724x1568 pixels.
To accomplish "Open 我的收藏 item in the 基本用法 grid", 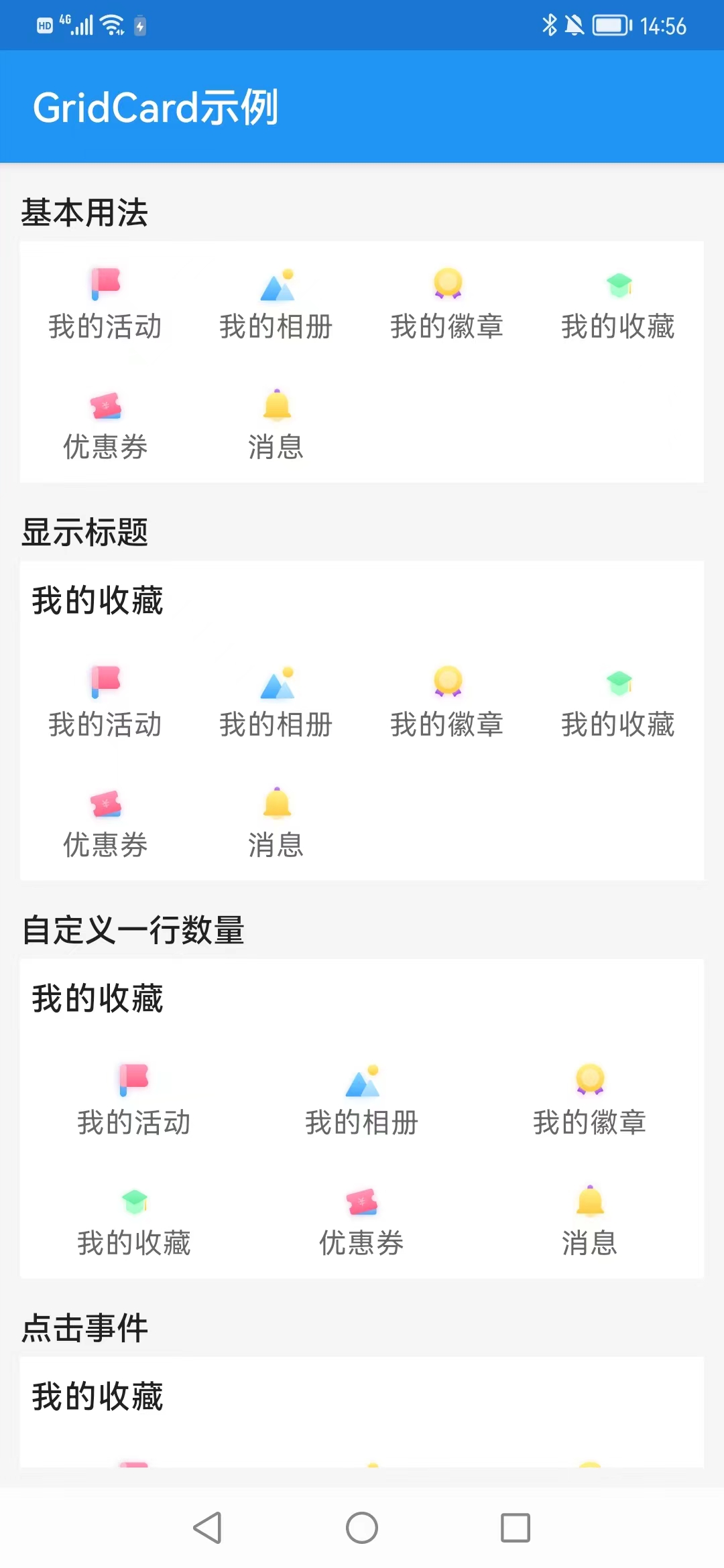I will pyautogui.click(x=618, y=305).
